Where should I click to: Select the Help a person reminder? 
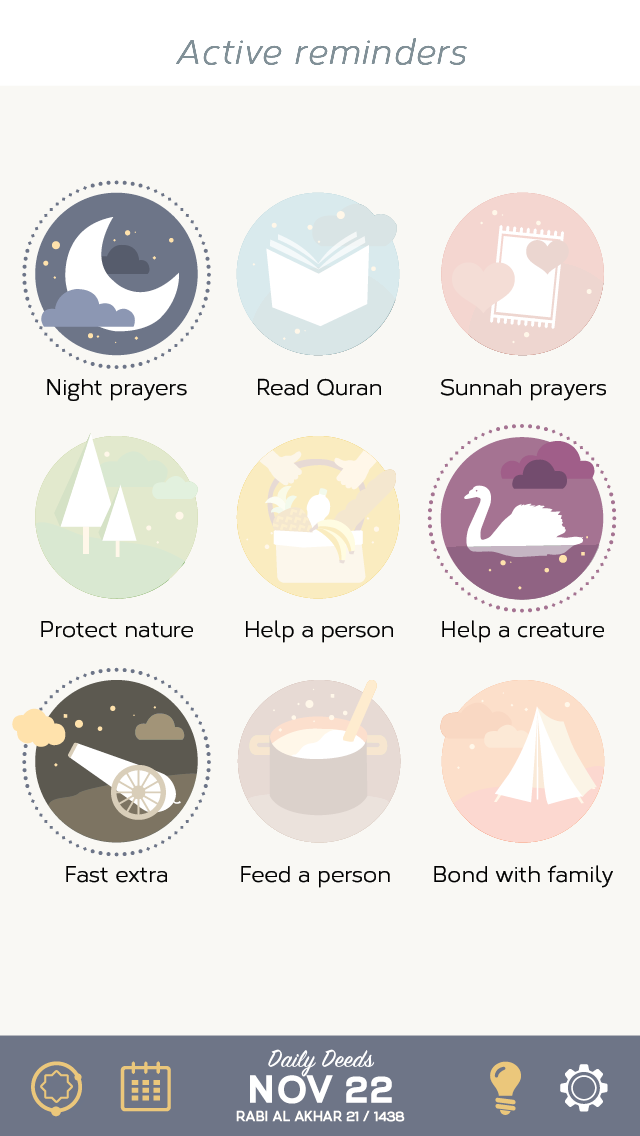click(x=318, y=517)
